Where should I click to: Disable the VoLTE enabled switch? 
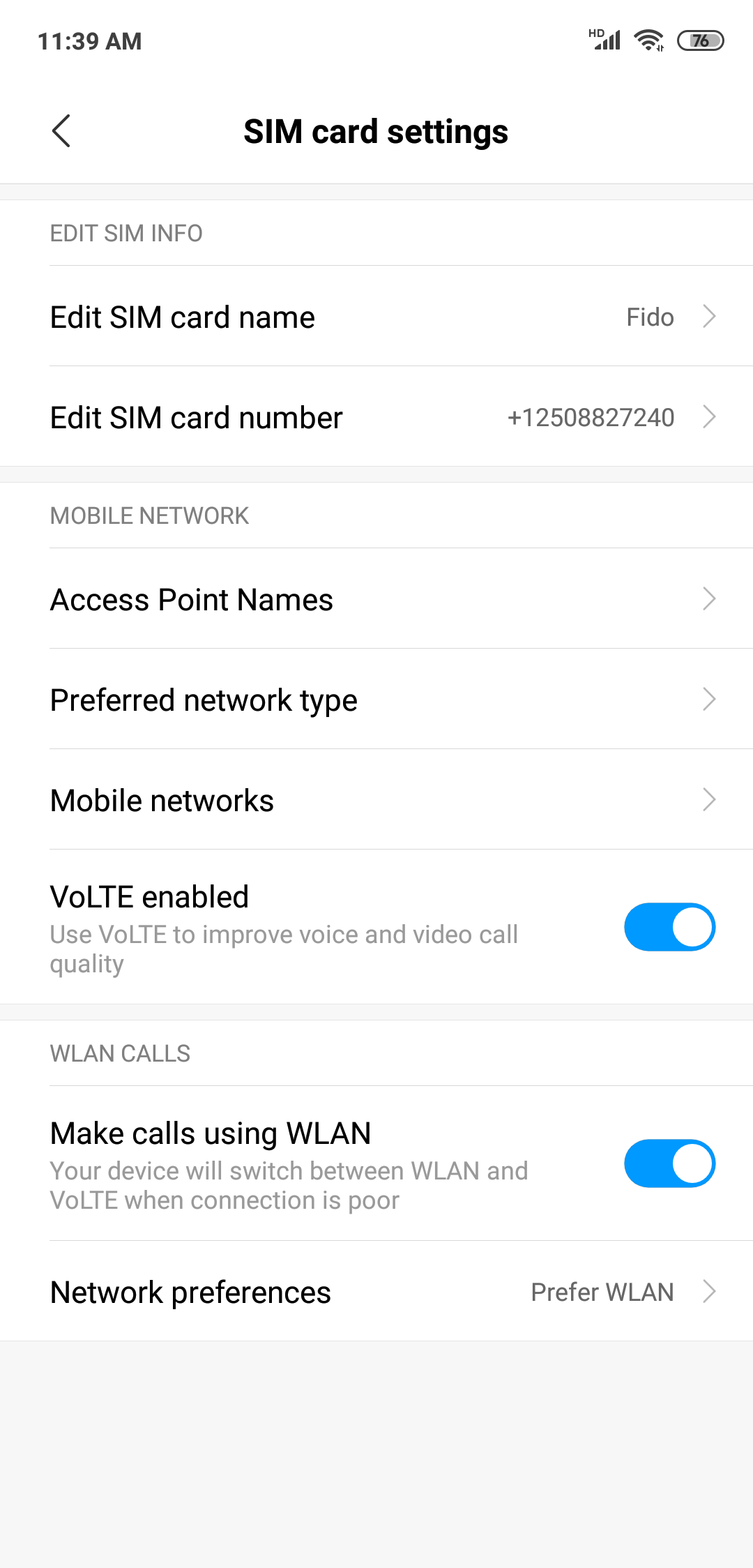[x=669, y=927]
